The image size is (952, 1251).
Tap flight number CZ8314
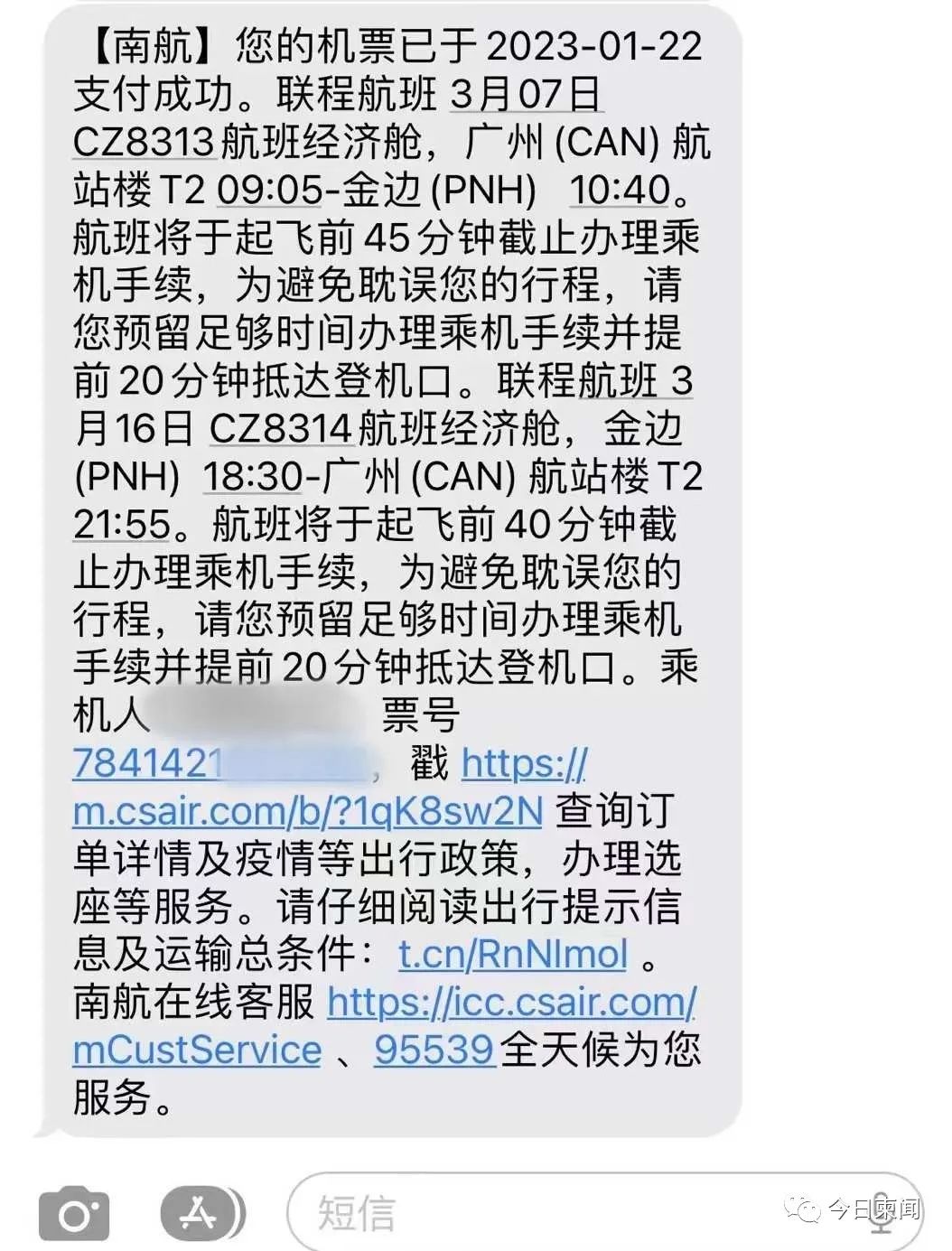tap(280, 429)
